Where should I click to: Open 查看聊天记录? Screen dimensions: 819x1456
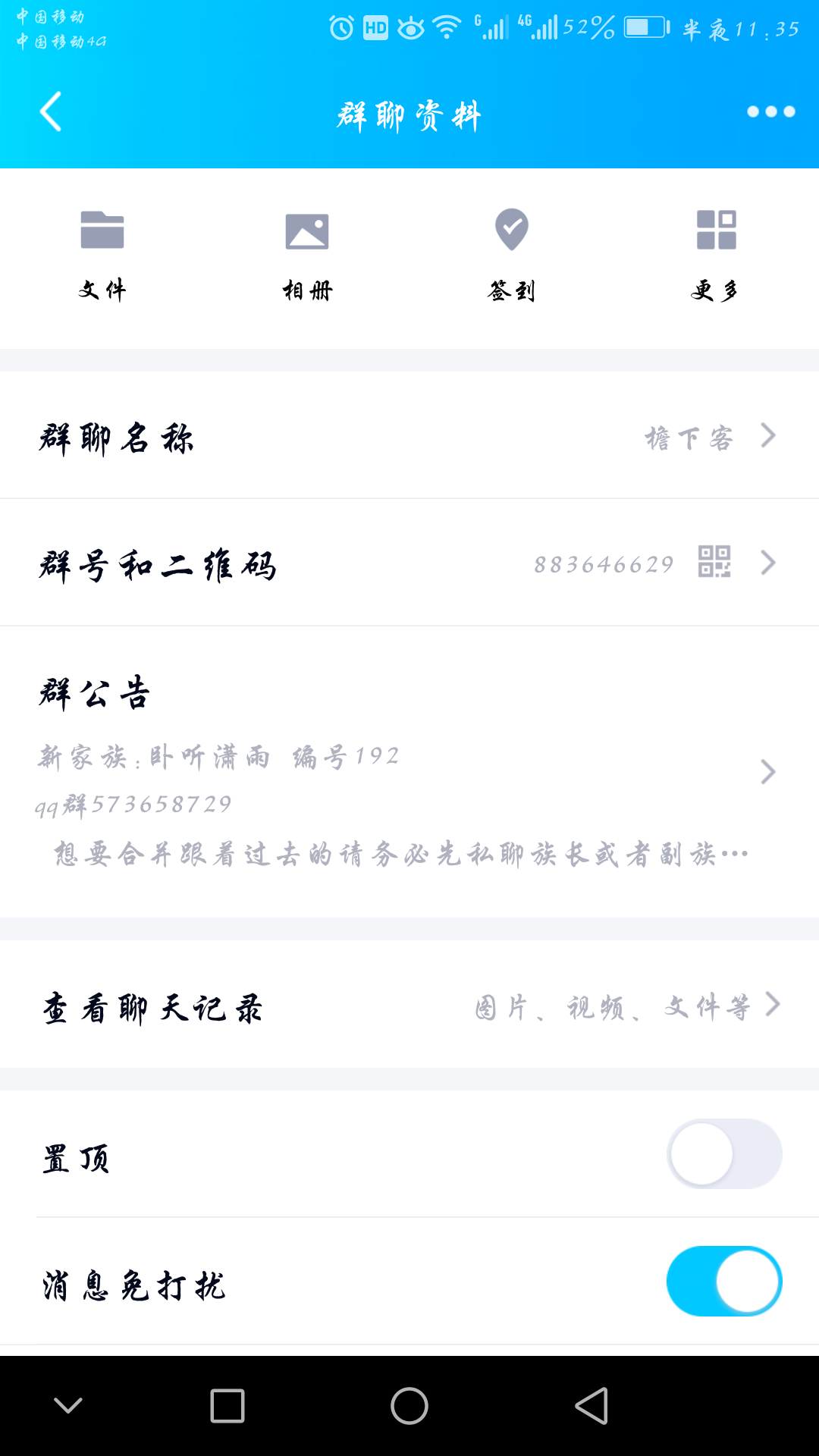[x=409, y=1005]
